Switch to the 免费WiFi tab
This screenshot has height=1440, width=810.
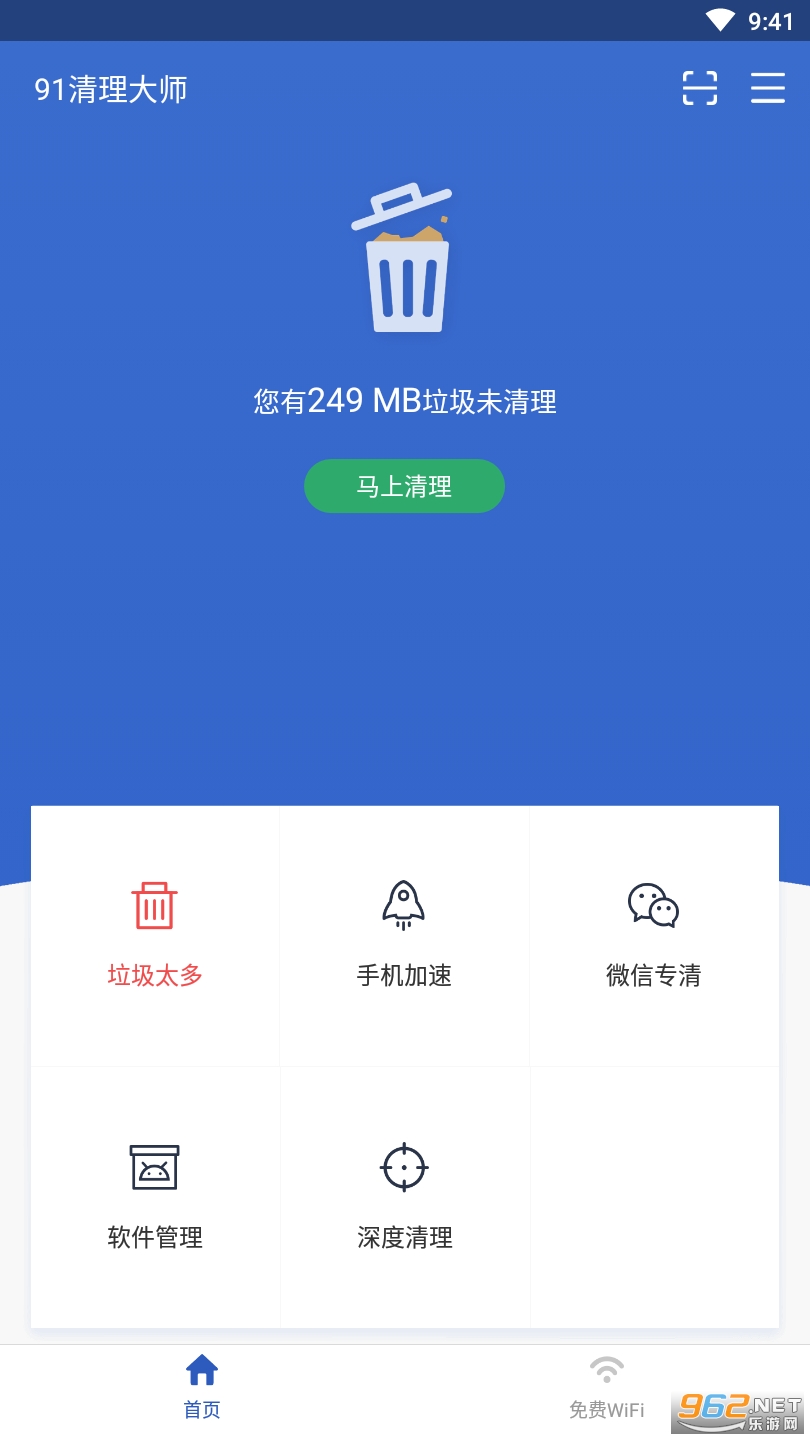(606, 1387)
